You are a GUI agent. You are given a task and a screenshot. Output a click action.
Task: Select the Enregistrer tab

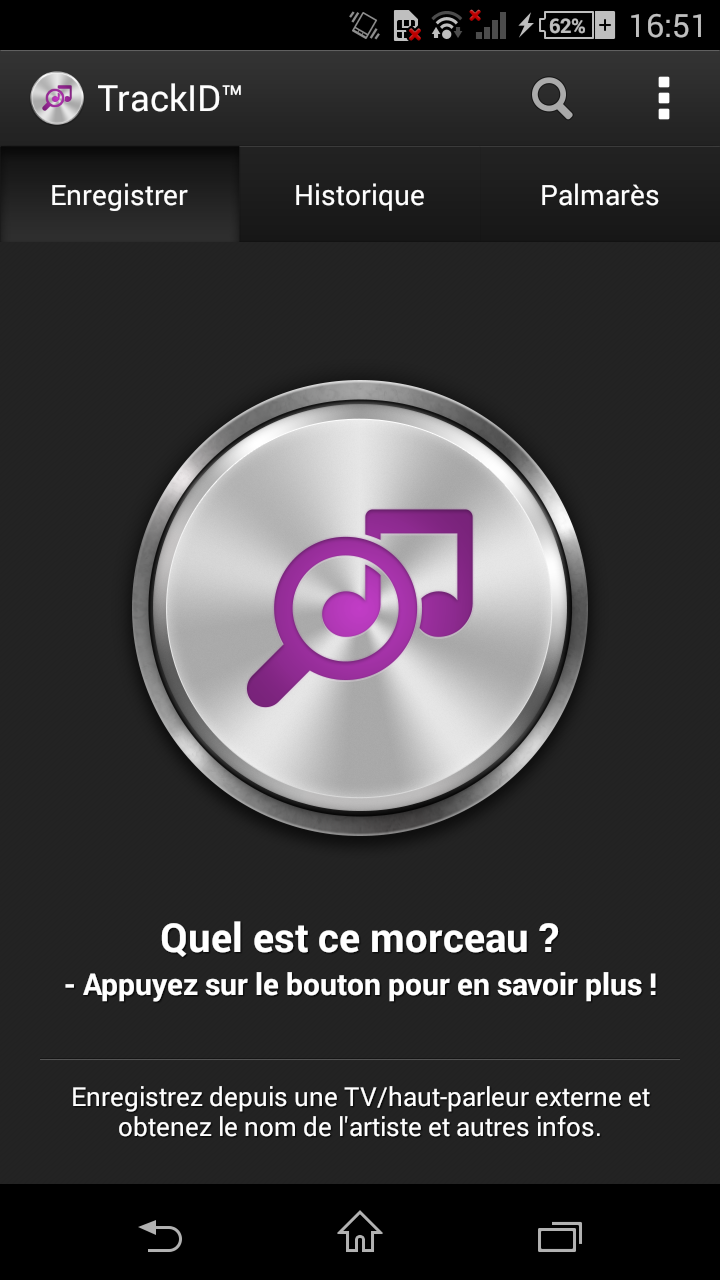[119, 195]
